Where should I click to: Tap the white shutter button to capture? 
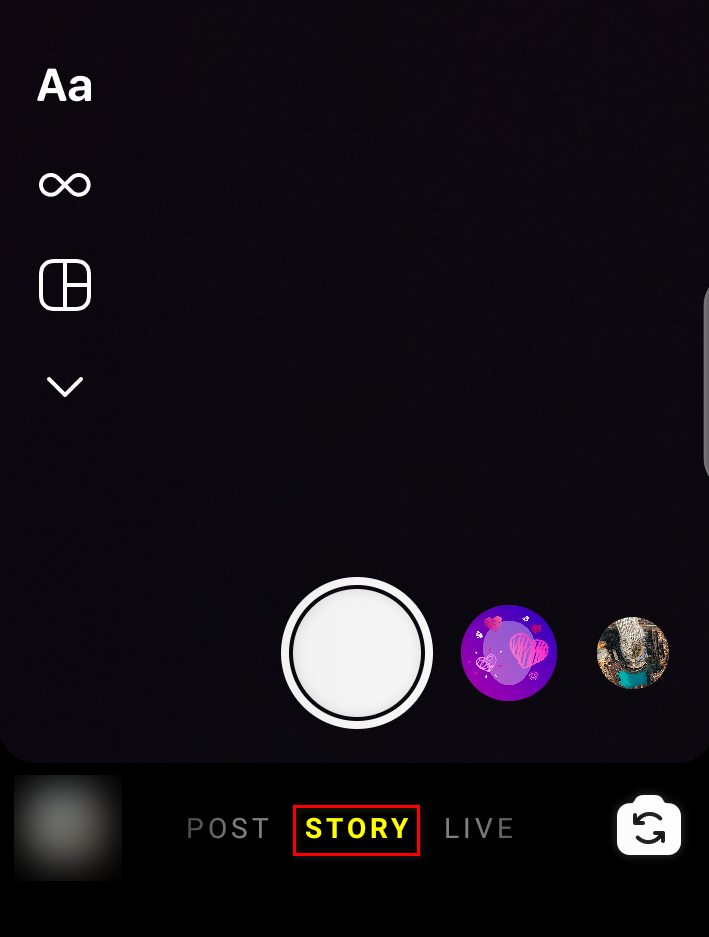[x=357, y=653]
